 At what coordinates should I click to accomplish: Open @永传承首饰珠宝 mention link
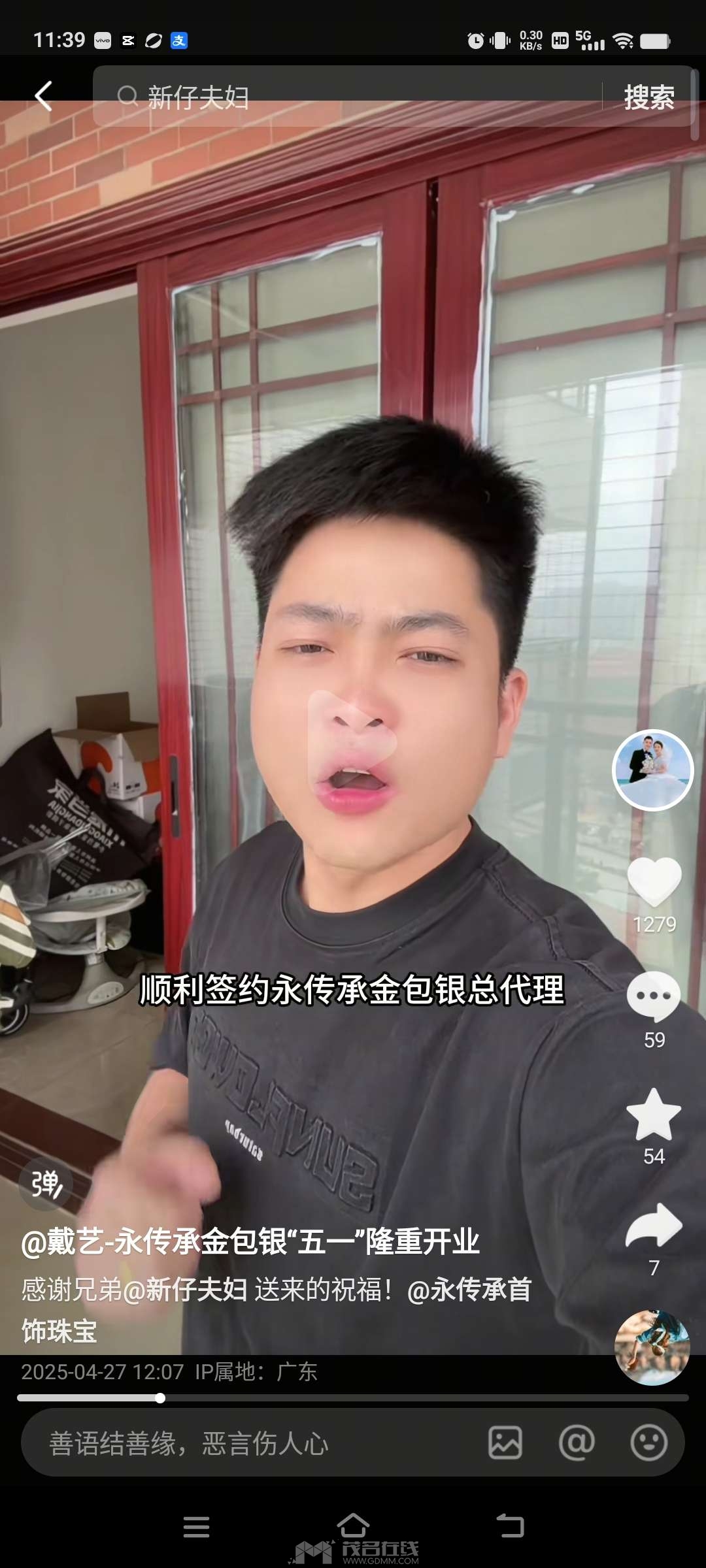tap(468, 1290)
